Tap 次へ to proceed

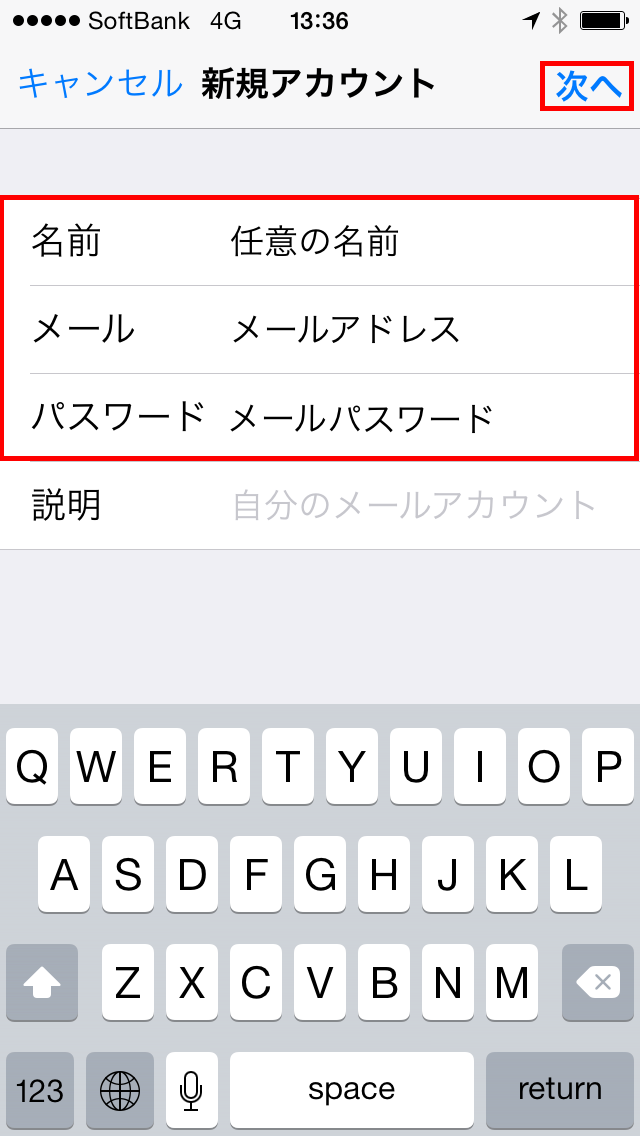pos(589,85)
